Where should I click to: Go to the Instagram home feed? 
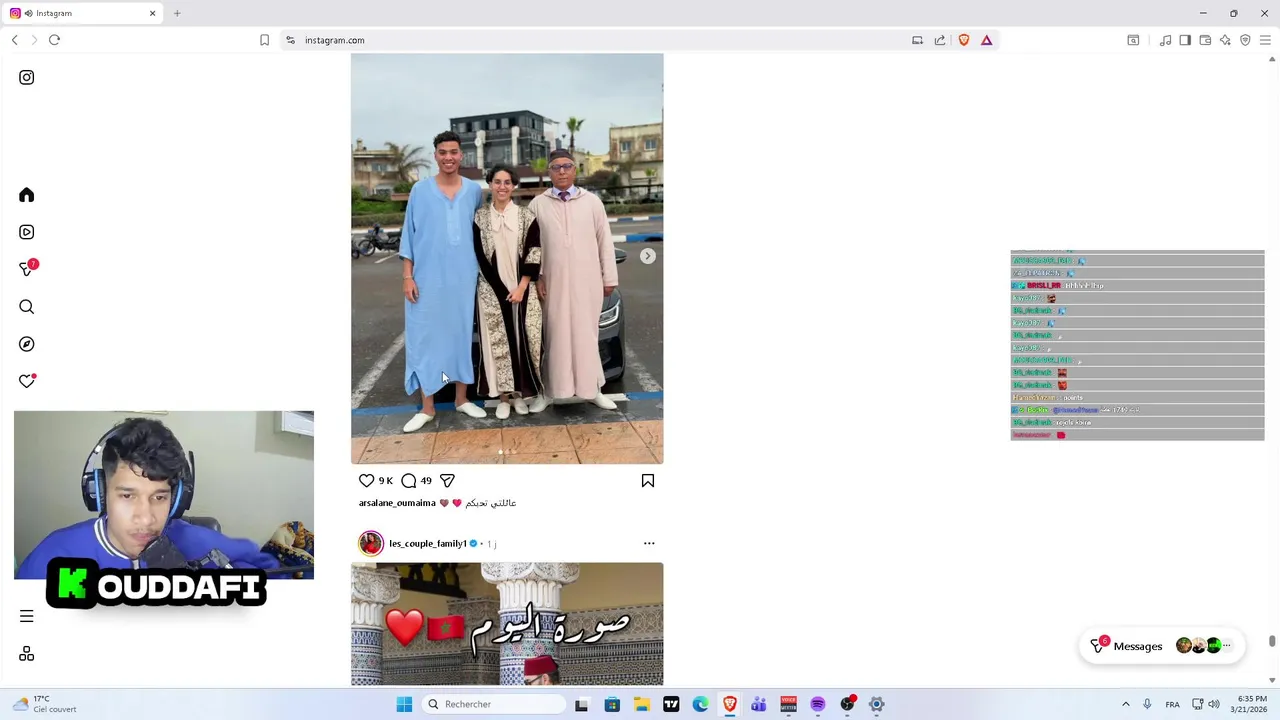click(x=27, y=195)
